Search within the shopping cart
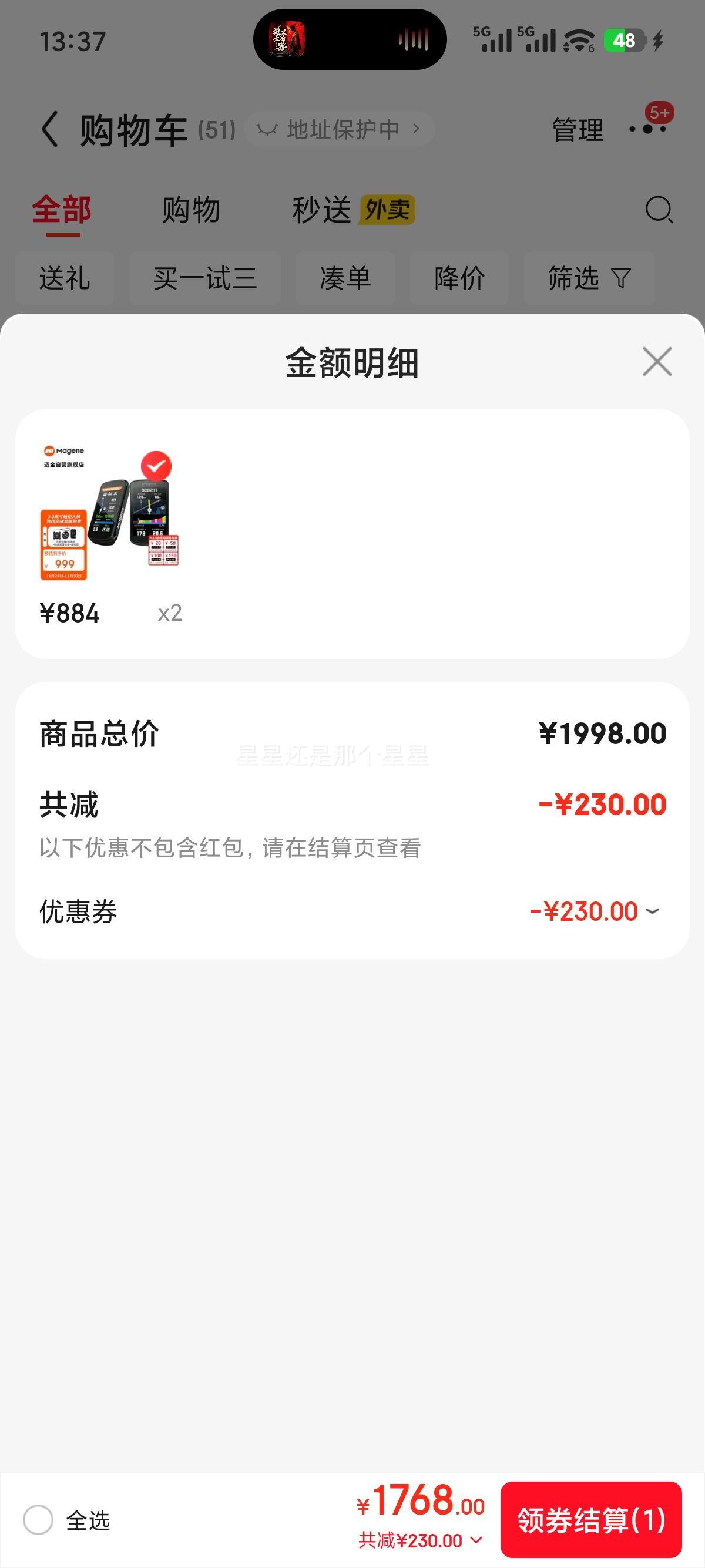Image resolution: width=705 pixels, height=1568 pixels. click(658, 210)
